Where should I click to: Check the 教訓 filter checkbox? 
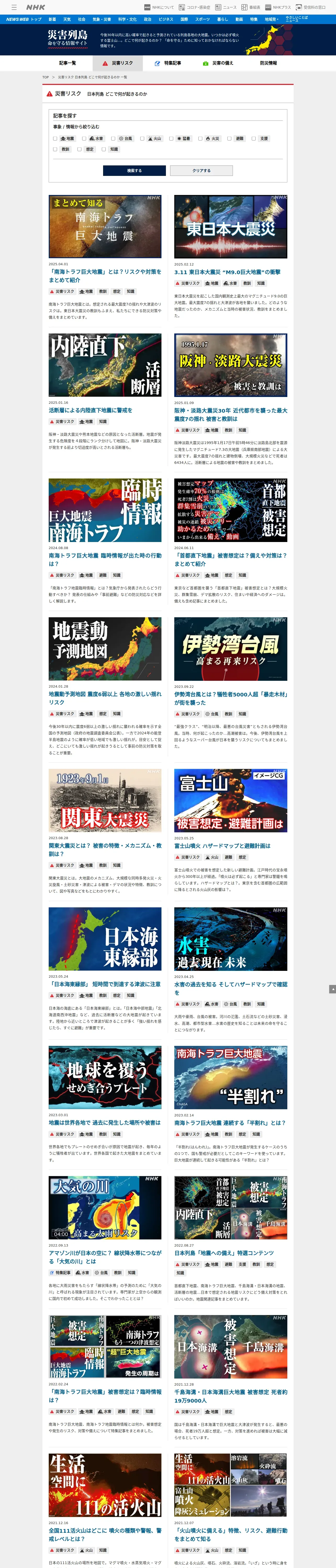tap(55, 149)
